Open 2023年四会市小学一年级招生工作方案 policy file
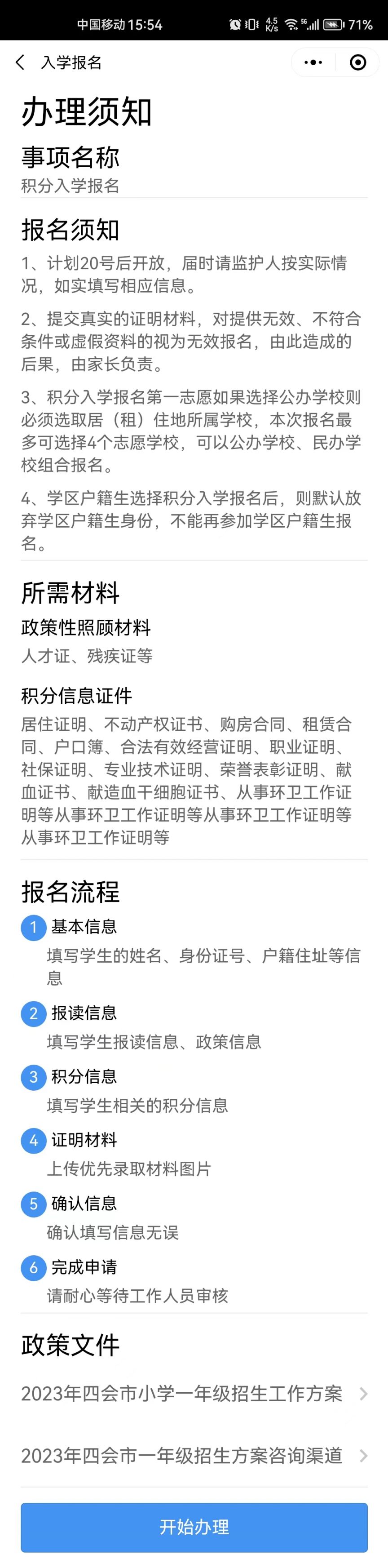Screen dimensions: 388x1568 (x=194, y=1393)
